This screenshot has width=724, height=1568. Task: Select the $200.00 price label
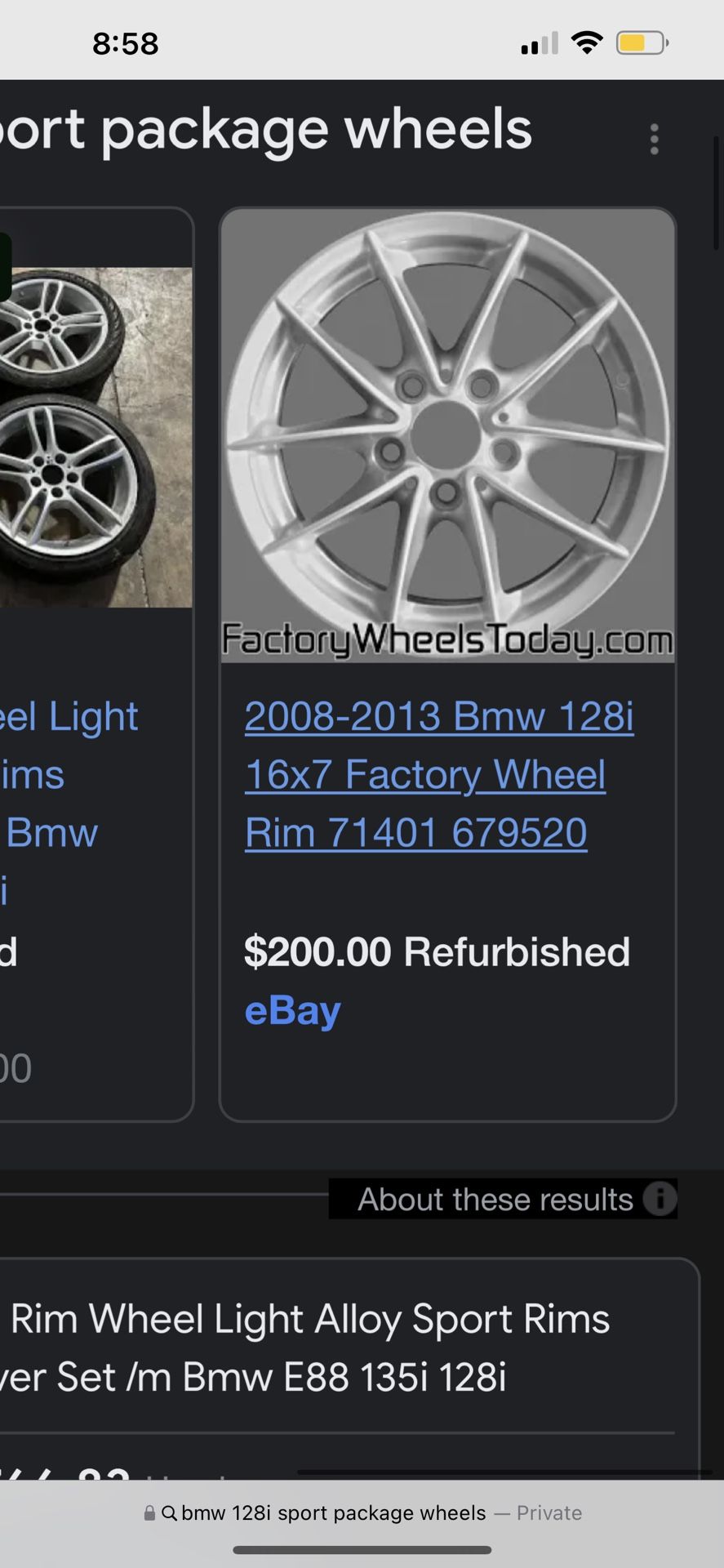click(318, 951)
